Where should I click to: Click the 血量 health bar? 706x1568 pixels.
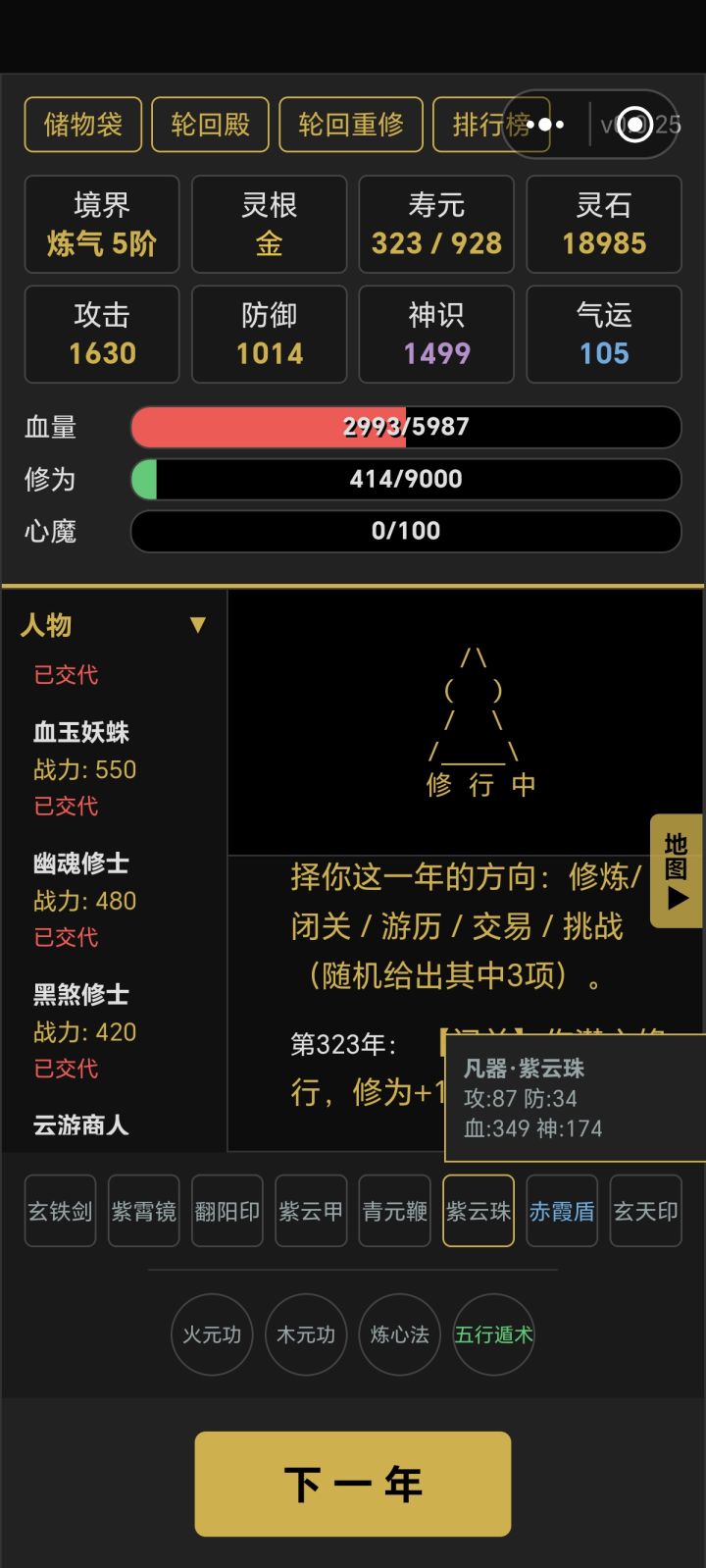coord(405,427)
